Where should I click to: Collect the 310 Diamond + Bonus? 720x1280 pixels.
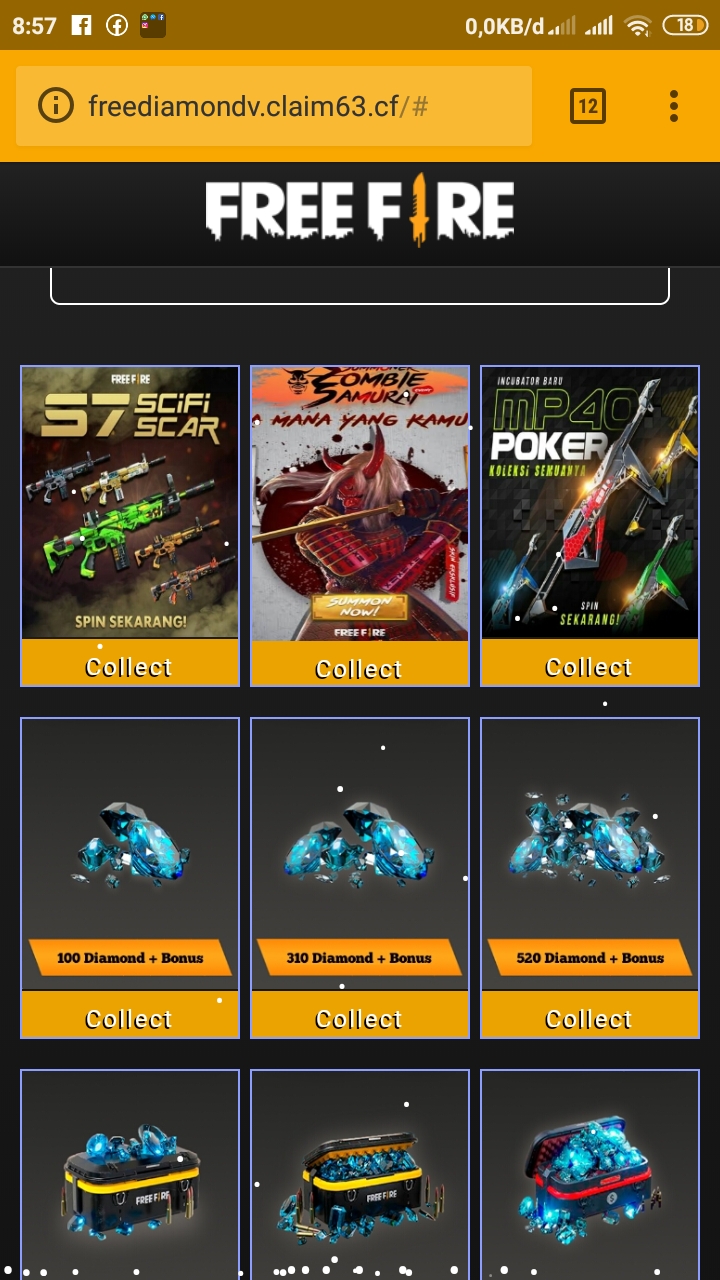pyautogui.click(x=360, y=1016)
